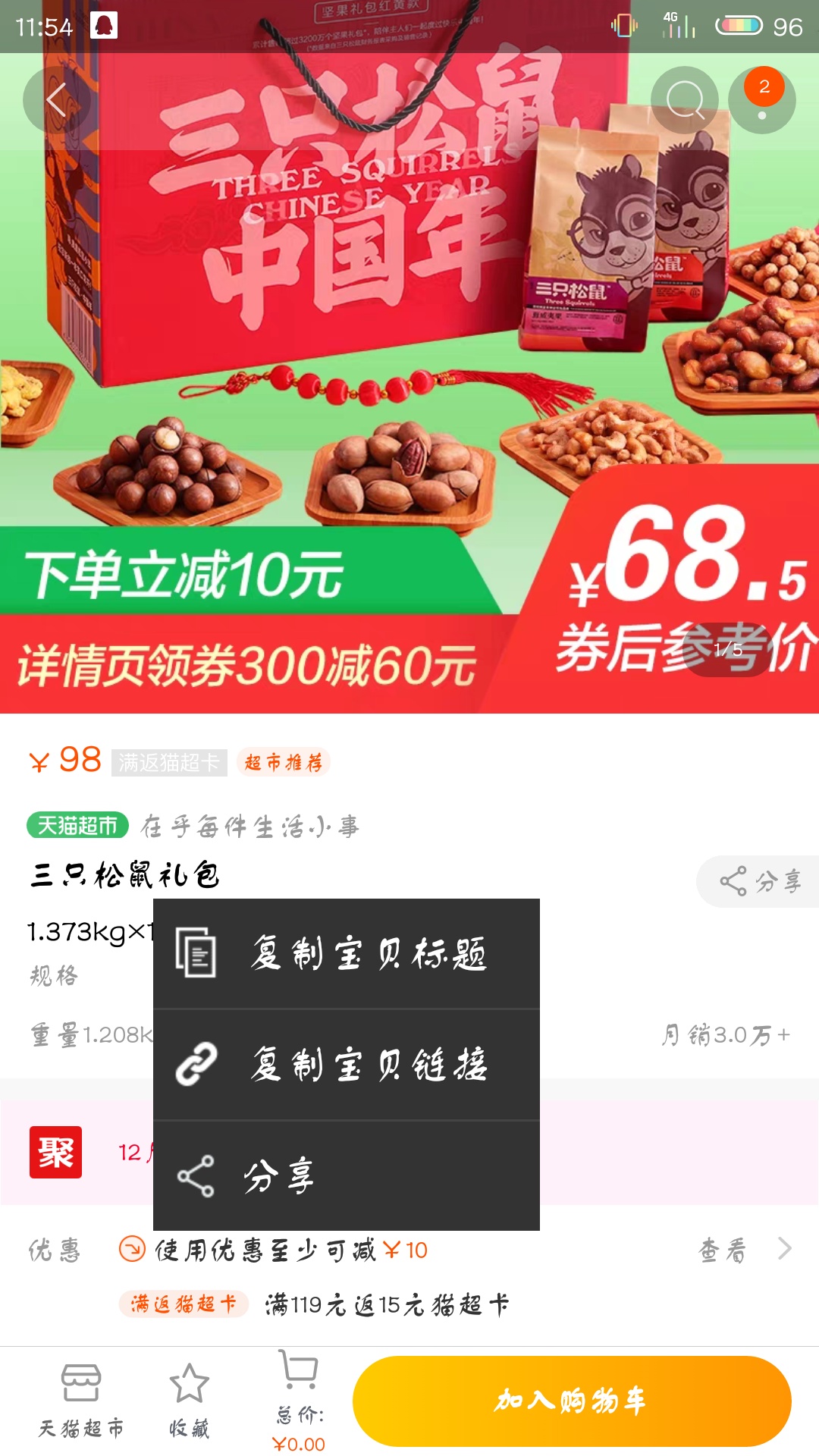Tap 加入购物车 to add to cart
This screenshot has height=1456, width=819.
(x=572, y=1401)
